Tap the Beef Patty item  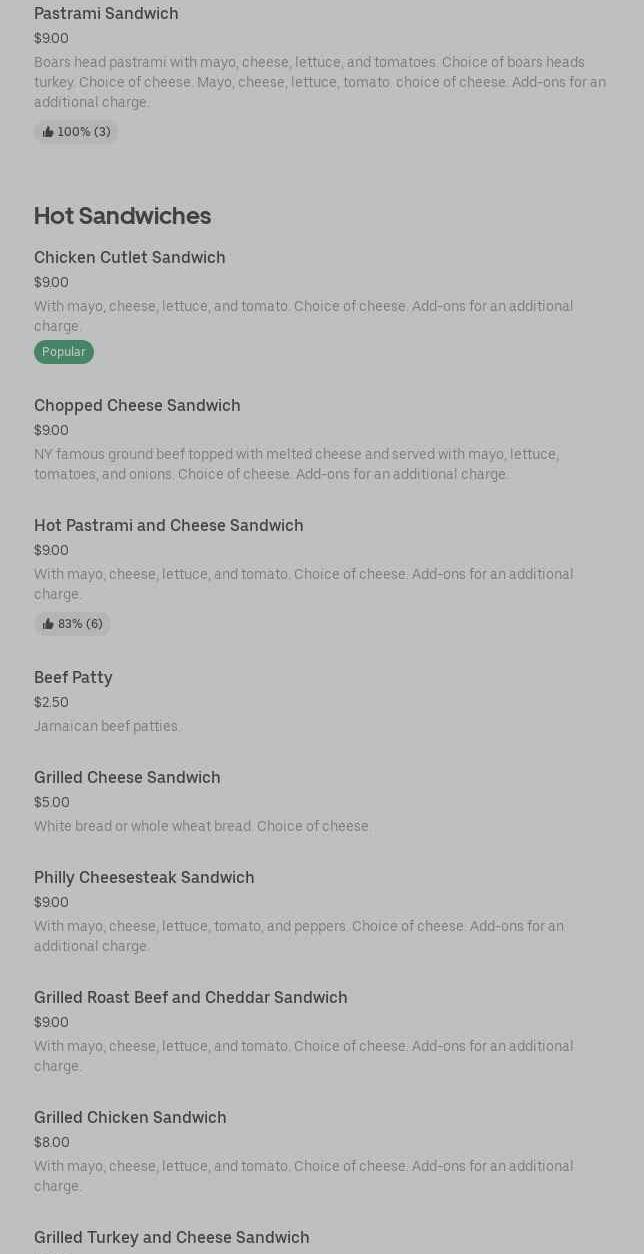(73, 678)
